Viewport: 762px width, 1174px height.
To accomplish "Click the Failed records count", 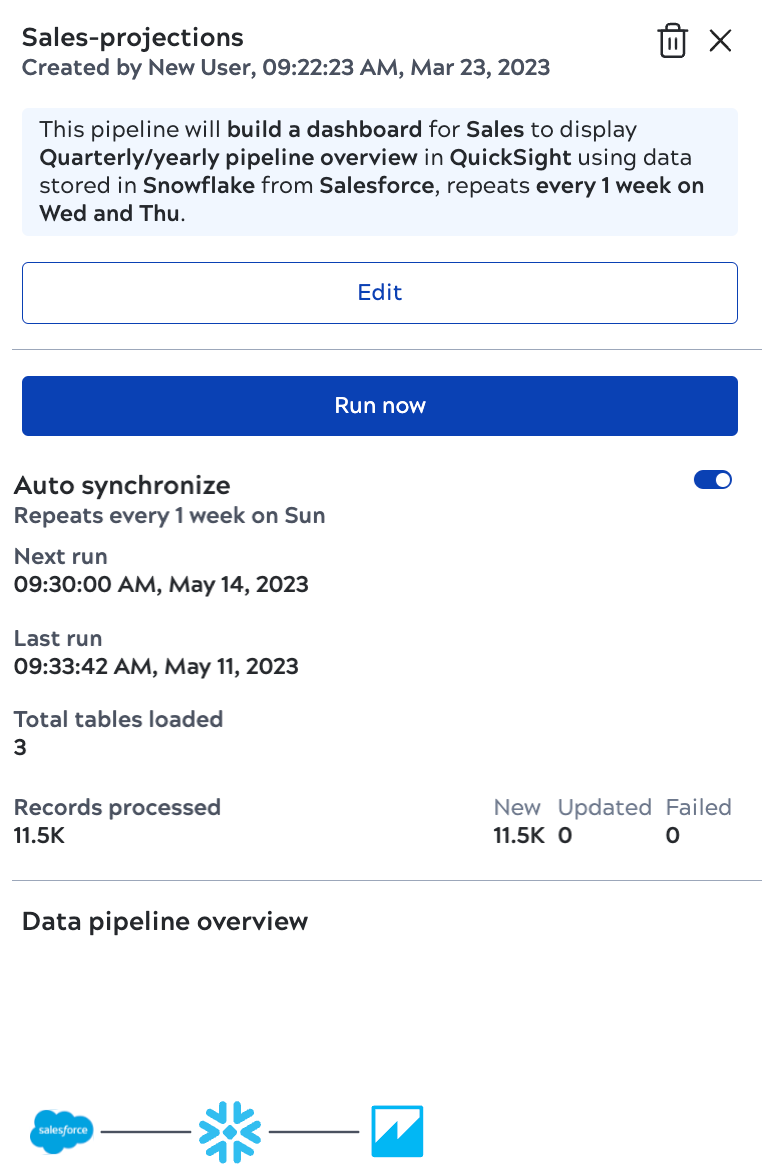I will point(672,835).
